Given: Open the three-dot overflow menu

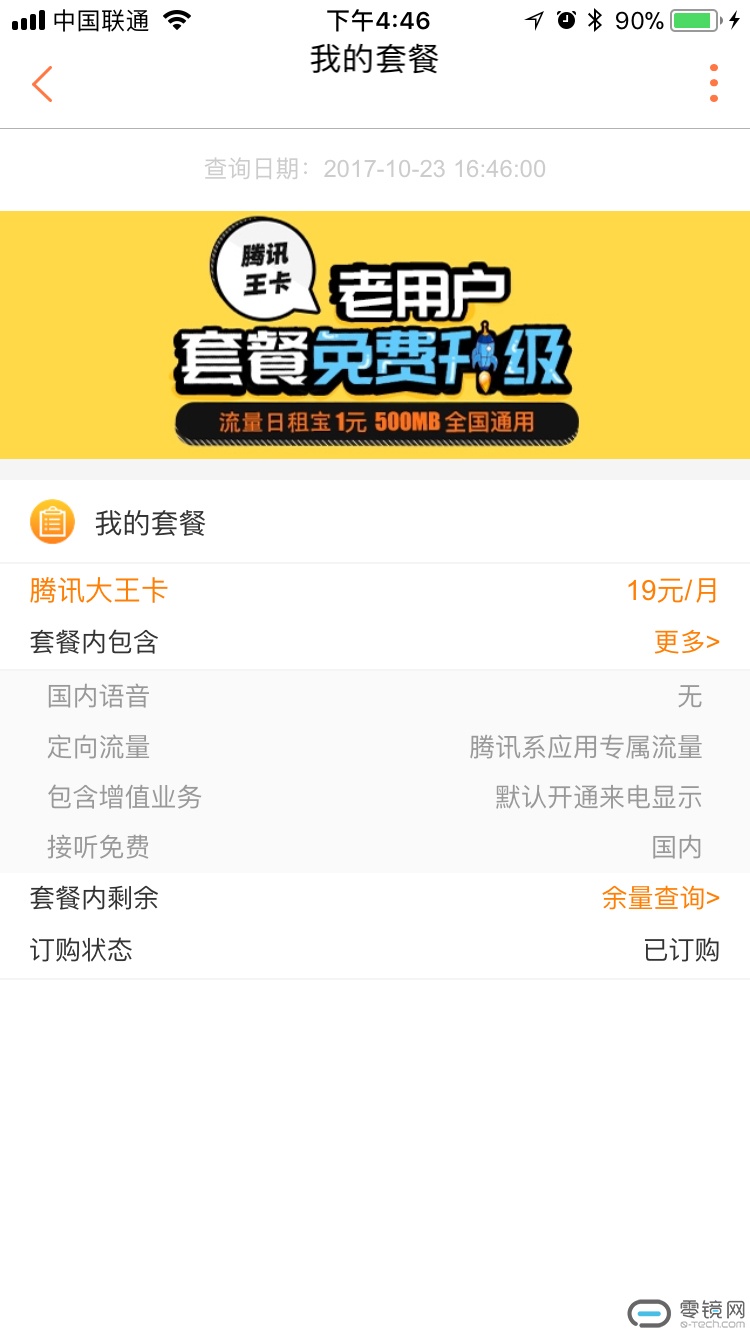Looking at the screenshot, I should point(713,84).
